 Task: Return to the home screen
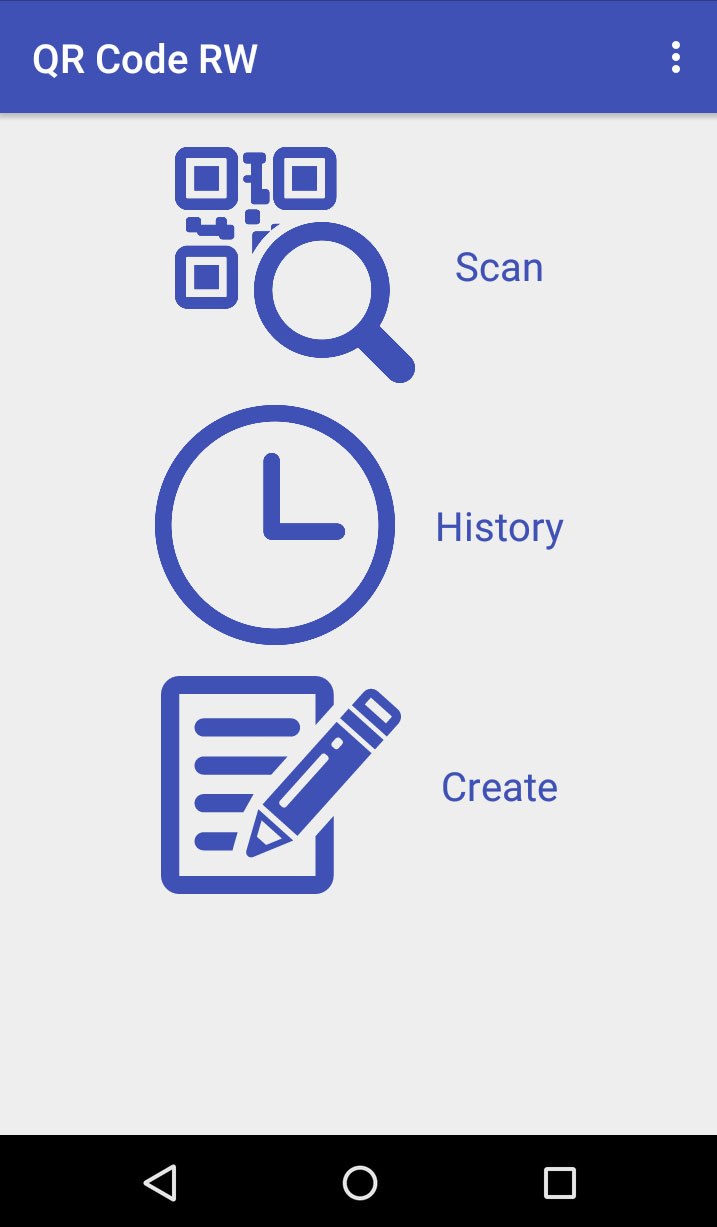pos(359,1182)
